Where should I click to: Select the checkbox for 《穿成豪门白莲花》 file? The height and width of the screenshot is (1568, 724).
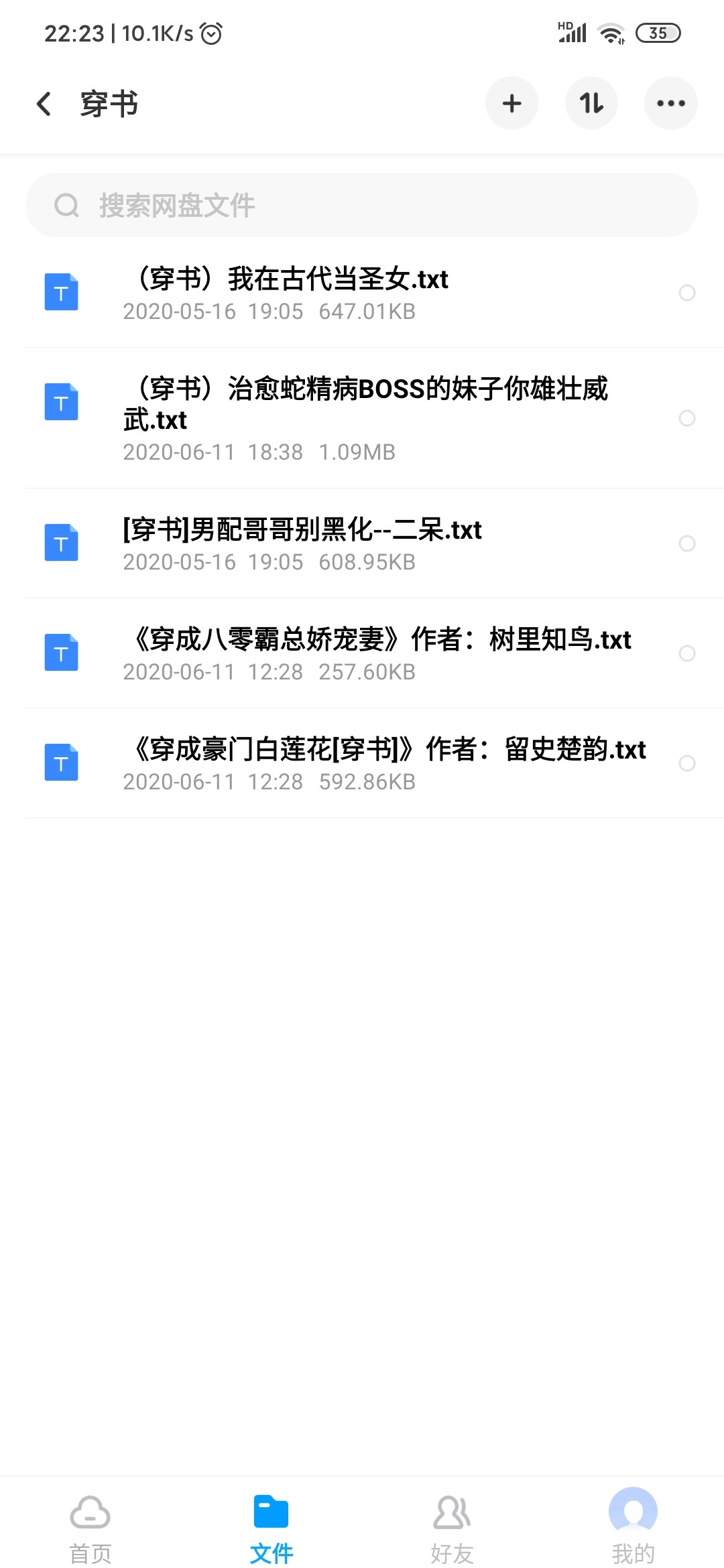687,763
